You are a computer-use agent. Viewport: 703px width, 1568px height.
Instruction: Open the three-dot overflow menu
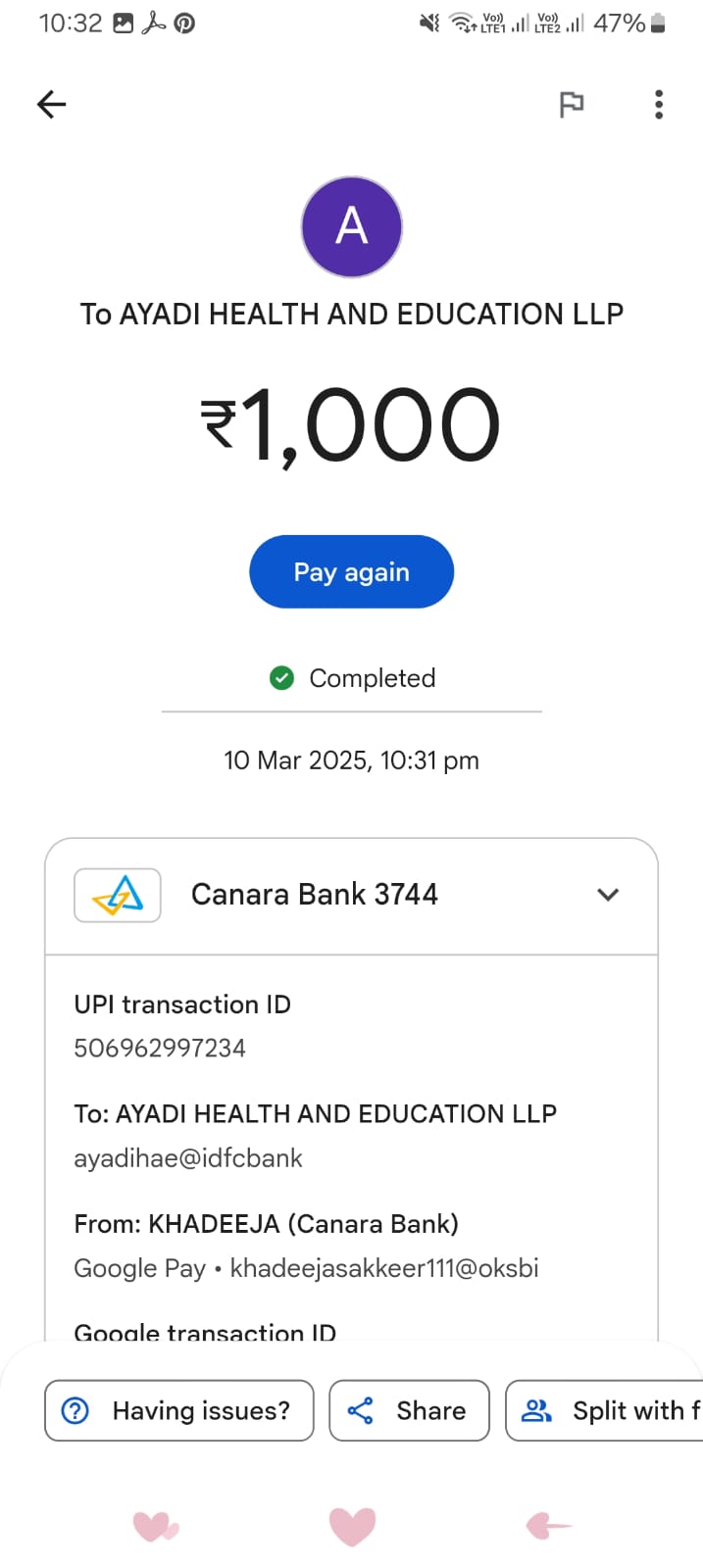point(659,104)
